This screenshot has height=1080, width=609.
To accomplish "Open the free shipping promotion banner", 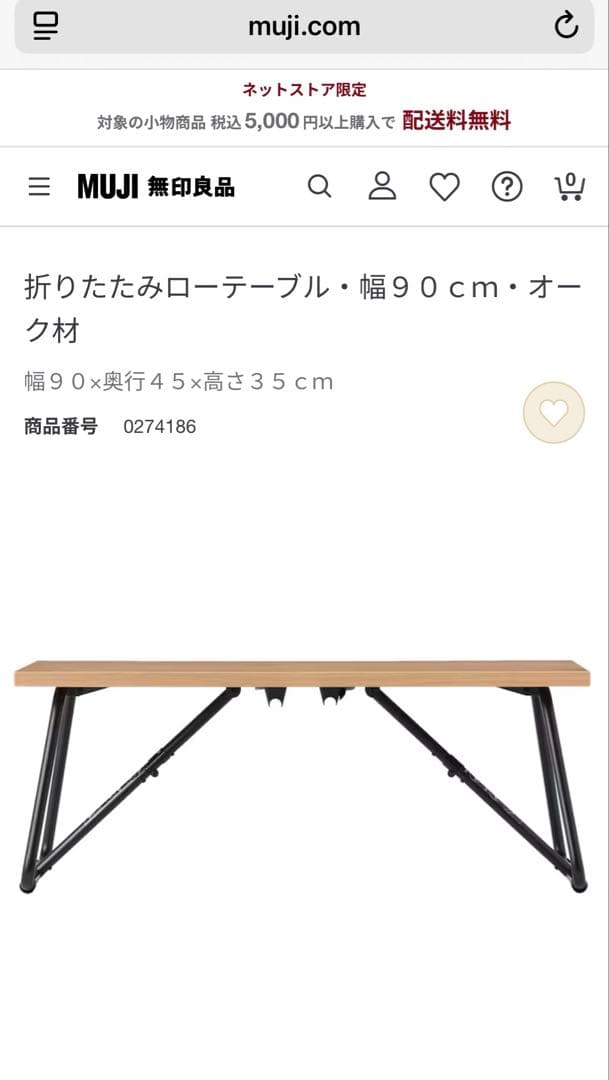I will click(x=304, y=108).
